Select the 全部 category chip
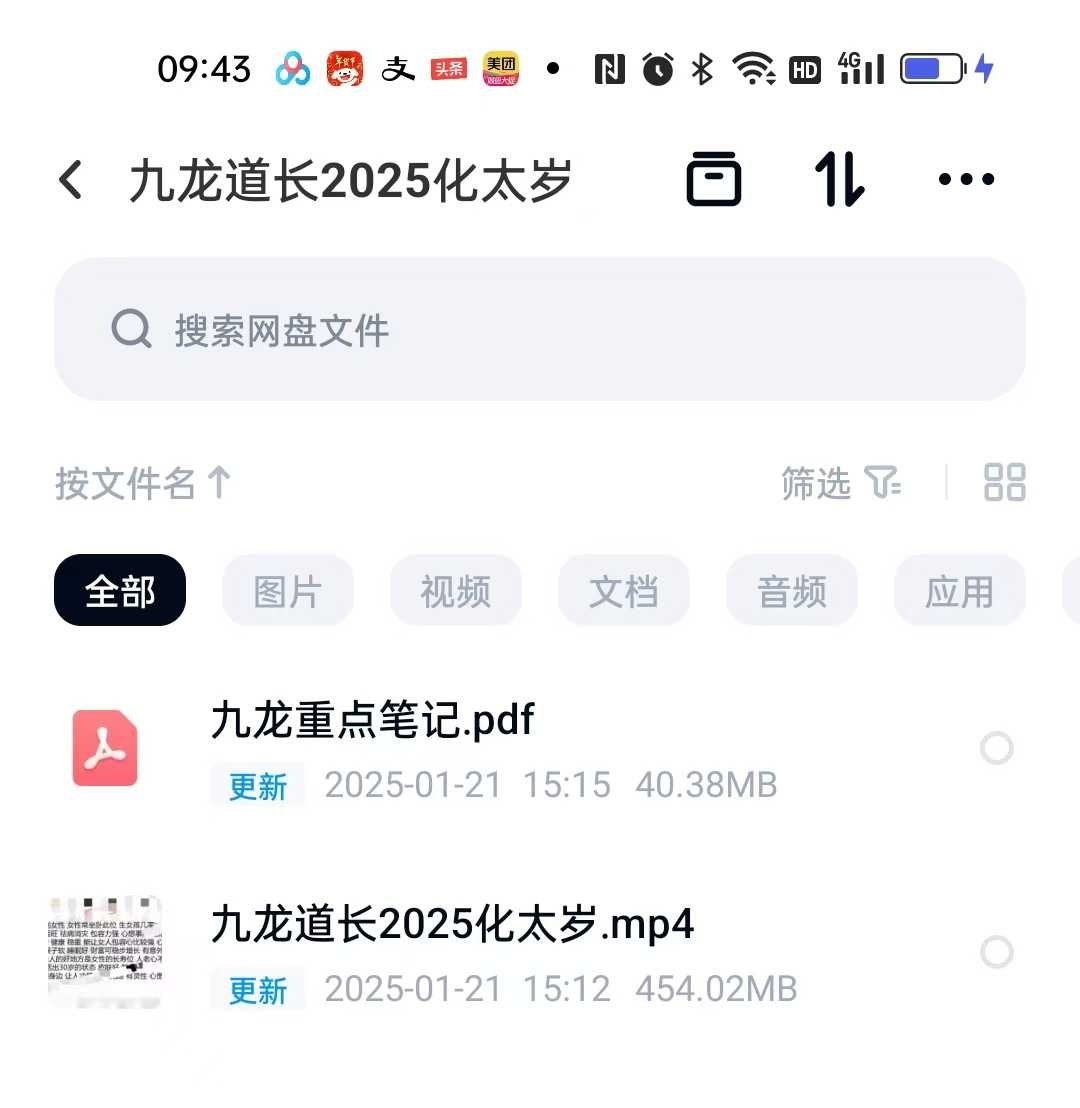1080x1108 pixels. pyautogui.click(x=120, y=591)
